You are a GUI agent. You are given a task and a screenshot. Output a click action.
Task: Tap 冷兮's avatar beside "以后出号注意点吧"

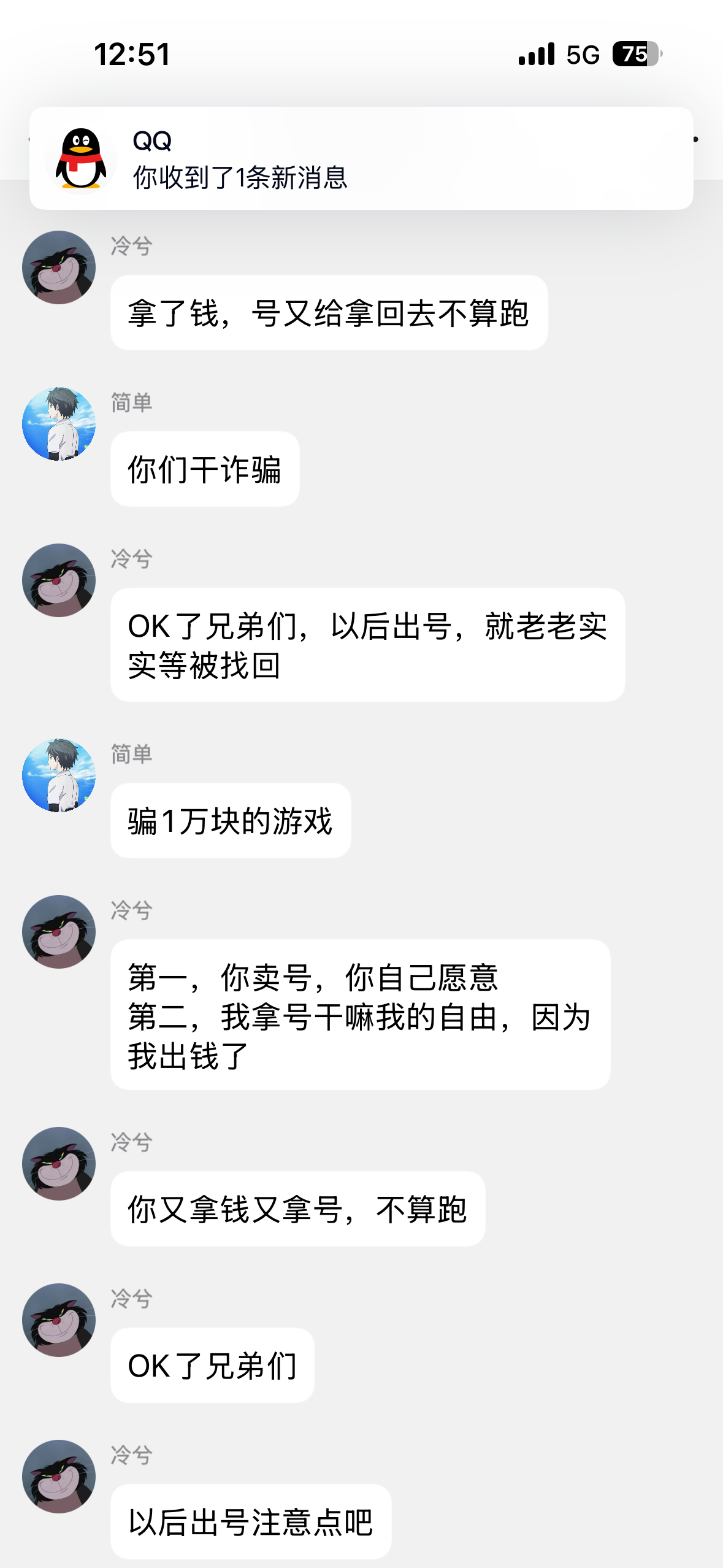click(x=59, y=1477)
